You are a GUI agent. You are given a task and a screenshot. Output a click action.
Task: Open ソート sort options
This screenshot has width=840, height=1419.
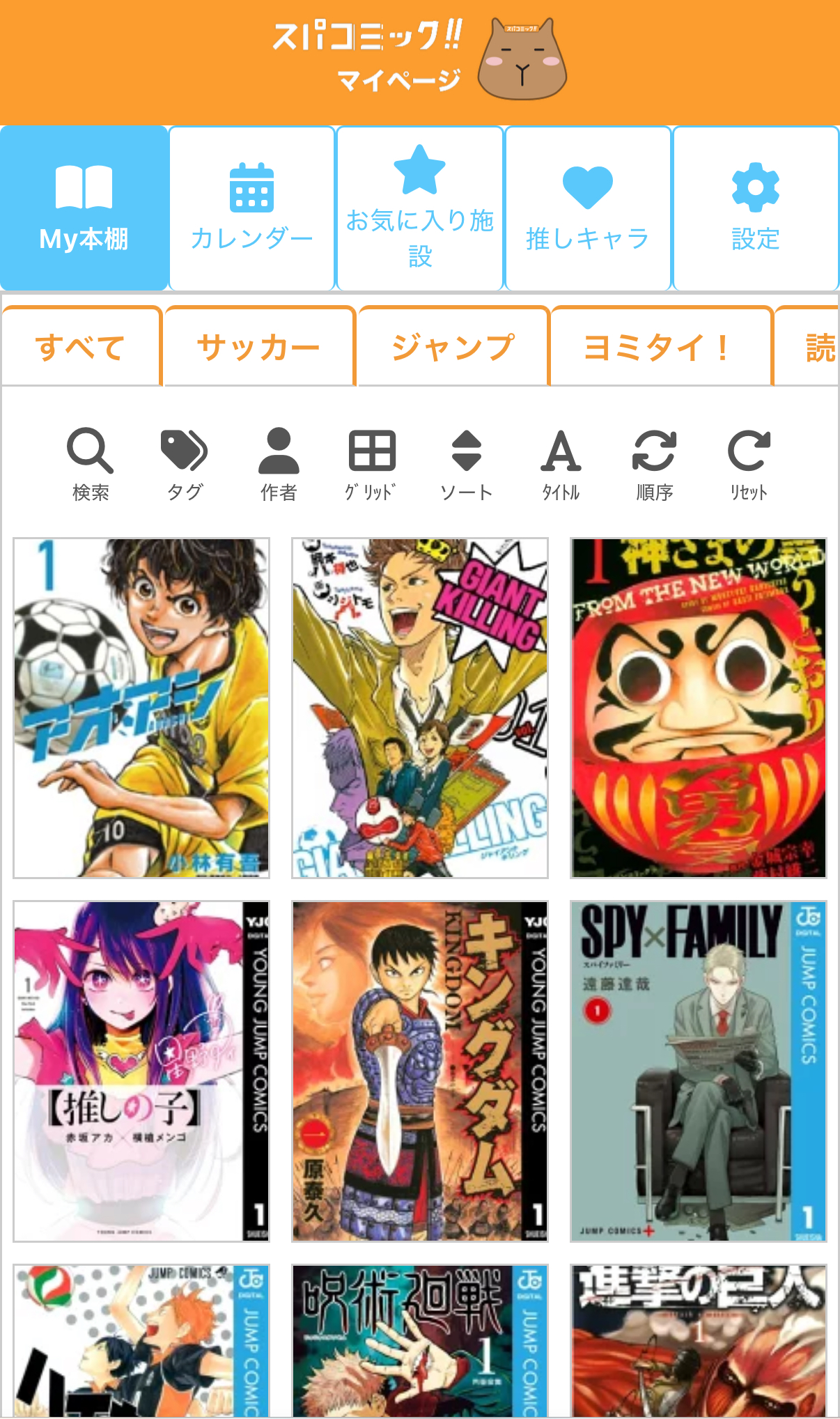(x=466, y=463)
